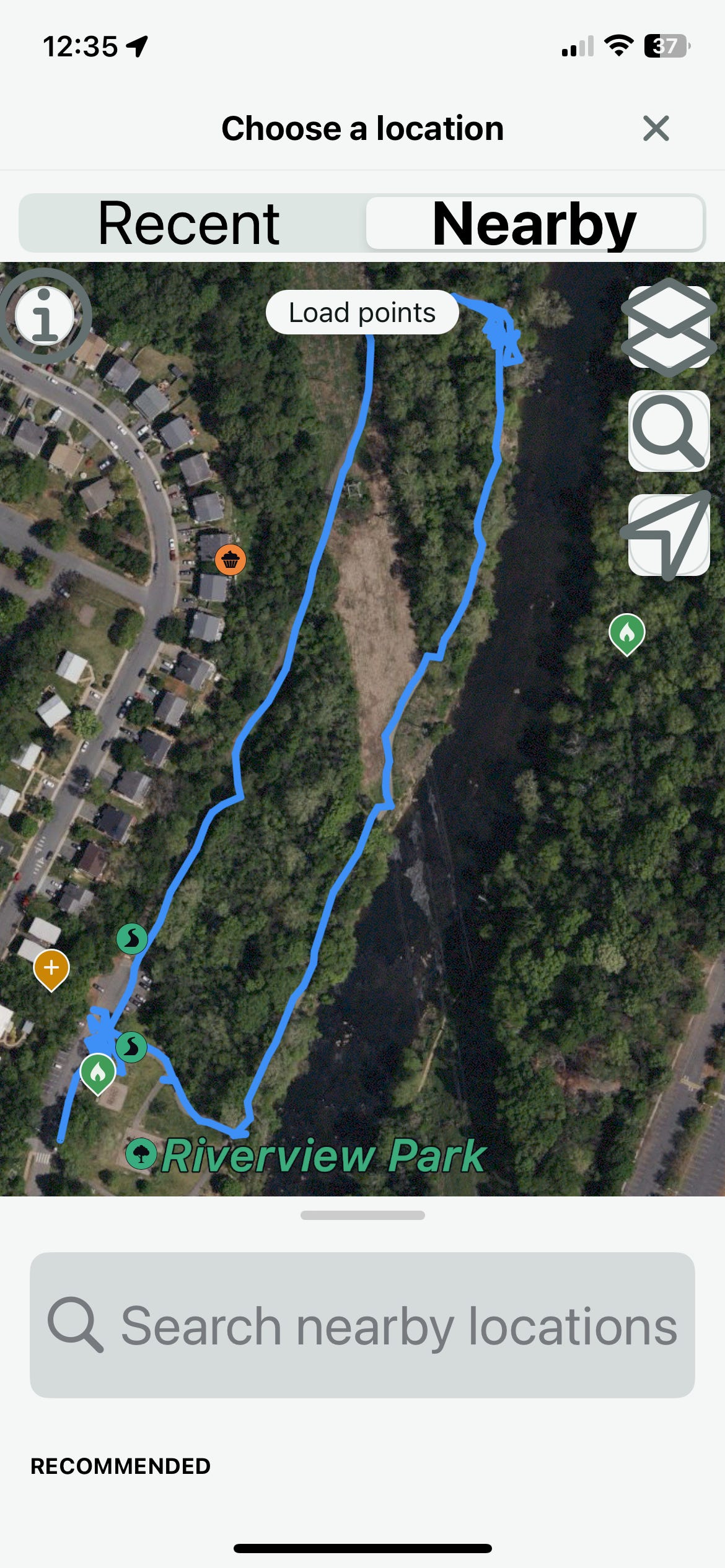Select the yellow plus map pin
The height and width of the screenshot is (1568, 725).
[x=51, y=969]
